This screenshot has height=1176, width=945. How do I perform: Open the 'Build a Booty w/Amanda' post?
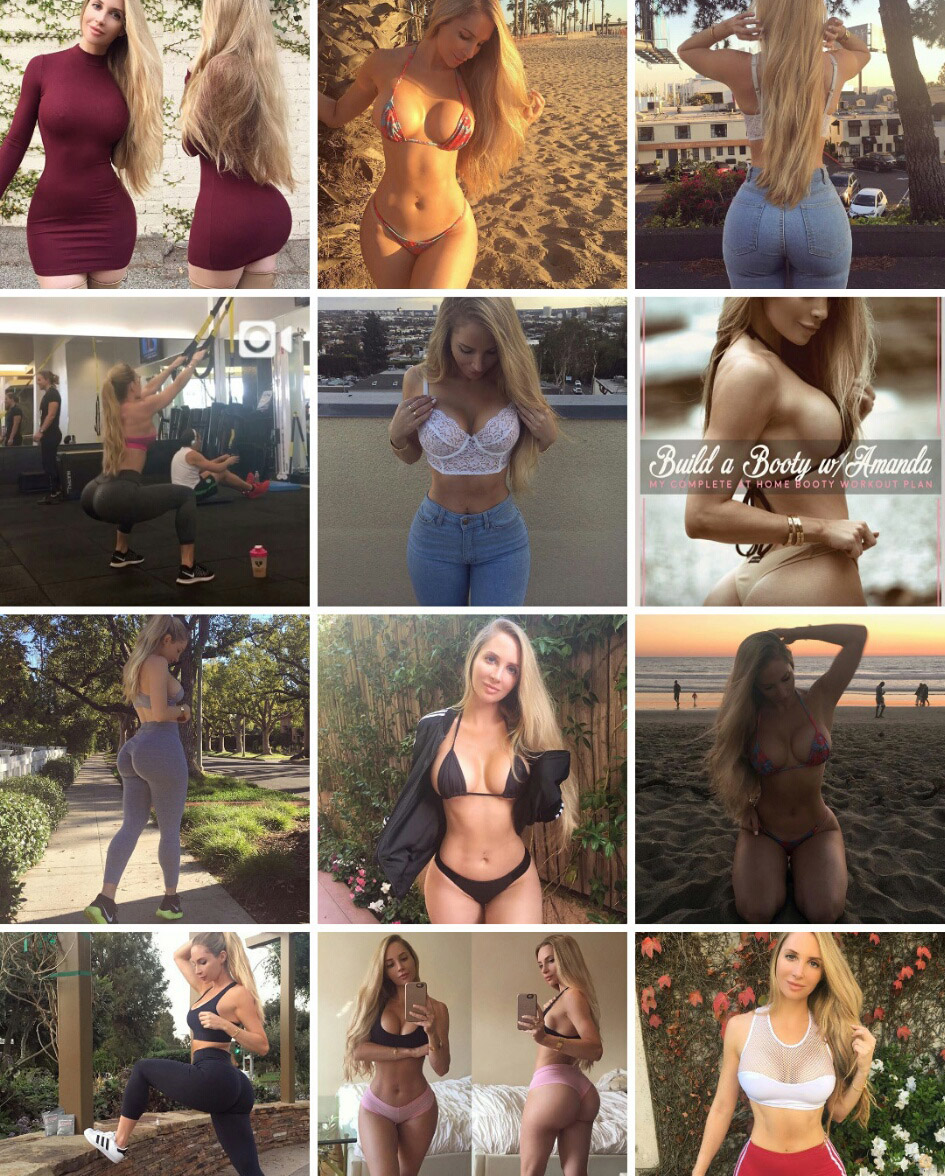point(790,451)
